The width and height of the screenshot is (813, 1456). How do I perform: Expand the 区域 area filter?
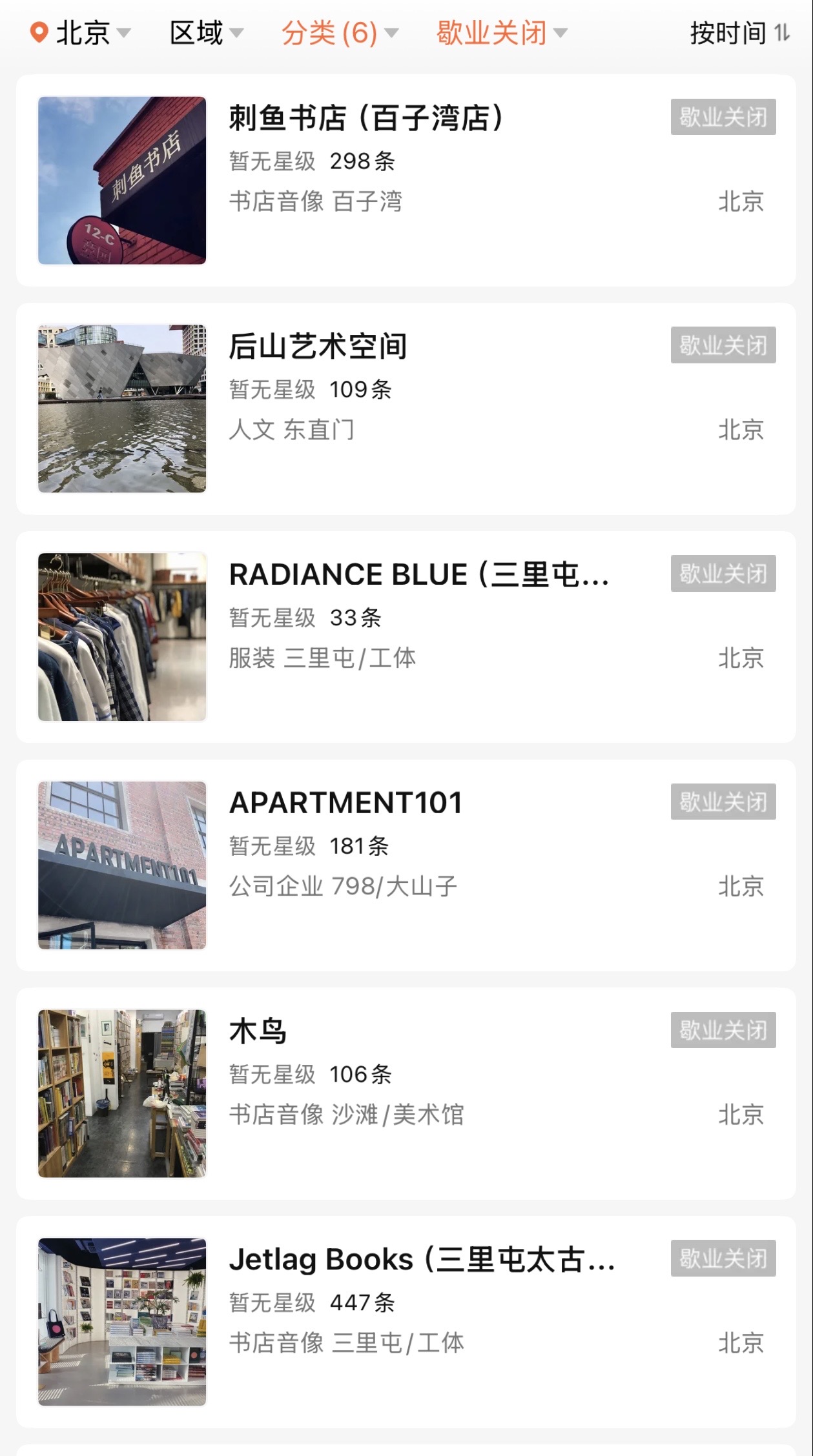tap(206, 33)
